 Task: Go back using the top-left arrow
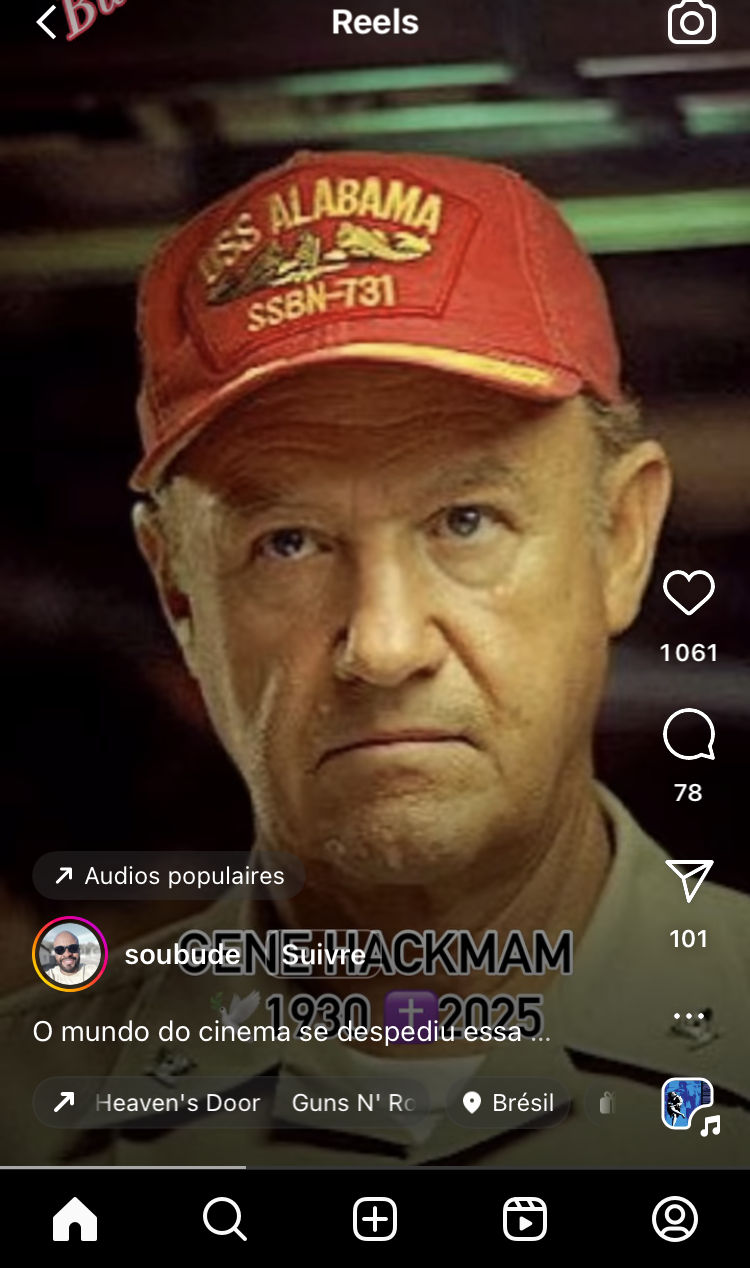coord(46,22)
